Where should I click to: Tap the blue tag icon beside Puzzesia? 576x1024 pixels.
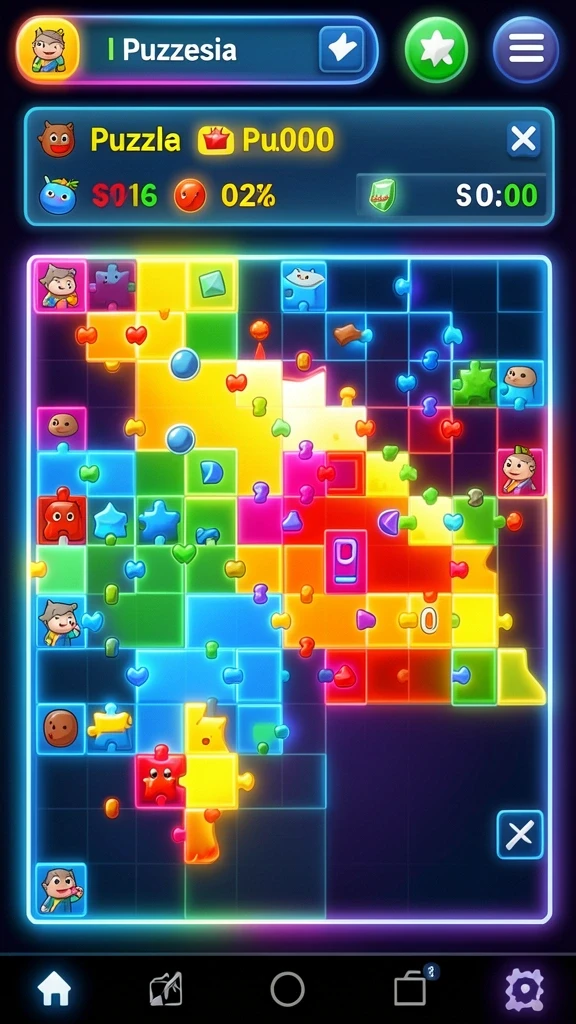(342, 50)
